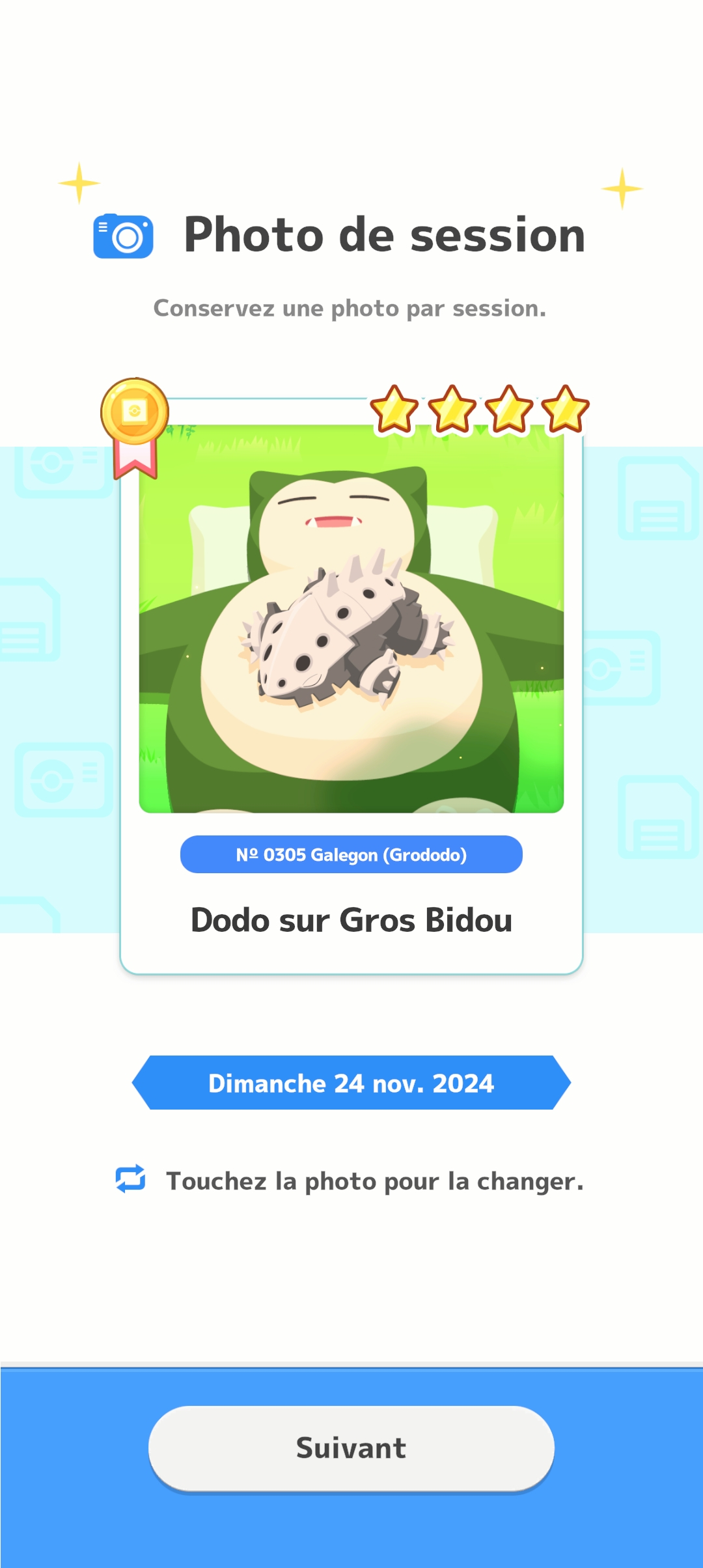Continue with the Suivant button
Viewport: 703px width, 1568px height.
tap(351, 1448)
